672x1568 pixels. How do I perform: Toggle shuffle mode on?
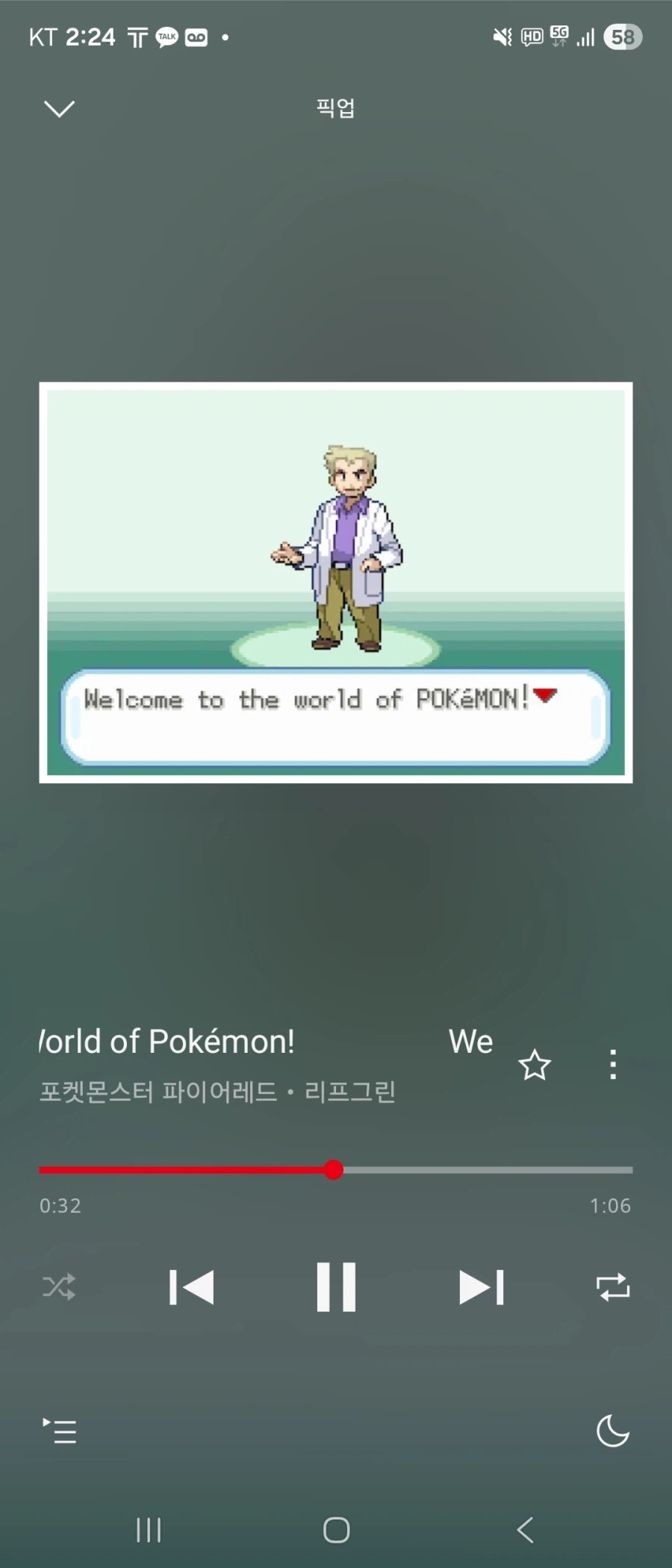[60, 1286]
